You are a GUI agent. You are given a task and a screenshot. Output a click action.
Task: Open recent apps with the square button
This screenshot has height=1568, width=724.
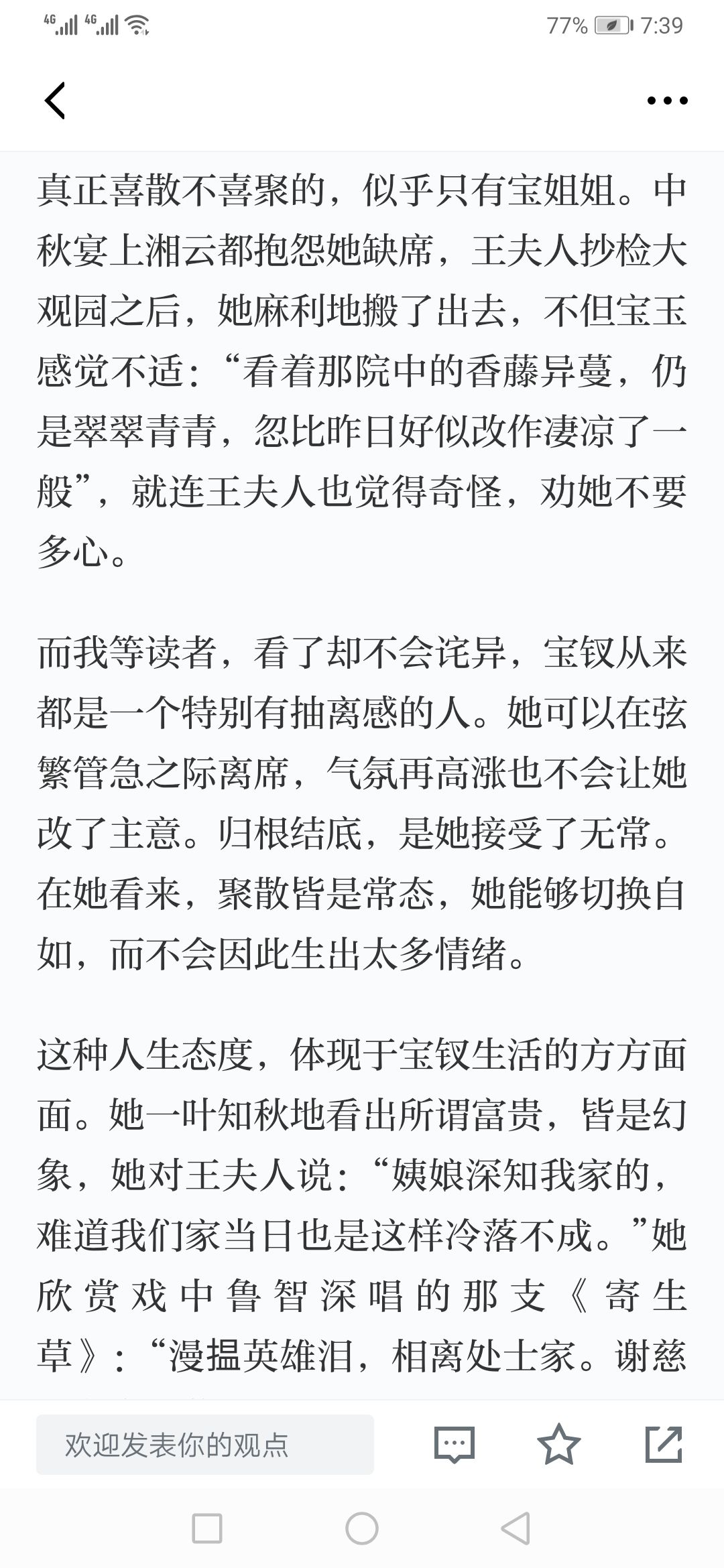coord(207,1528)
